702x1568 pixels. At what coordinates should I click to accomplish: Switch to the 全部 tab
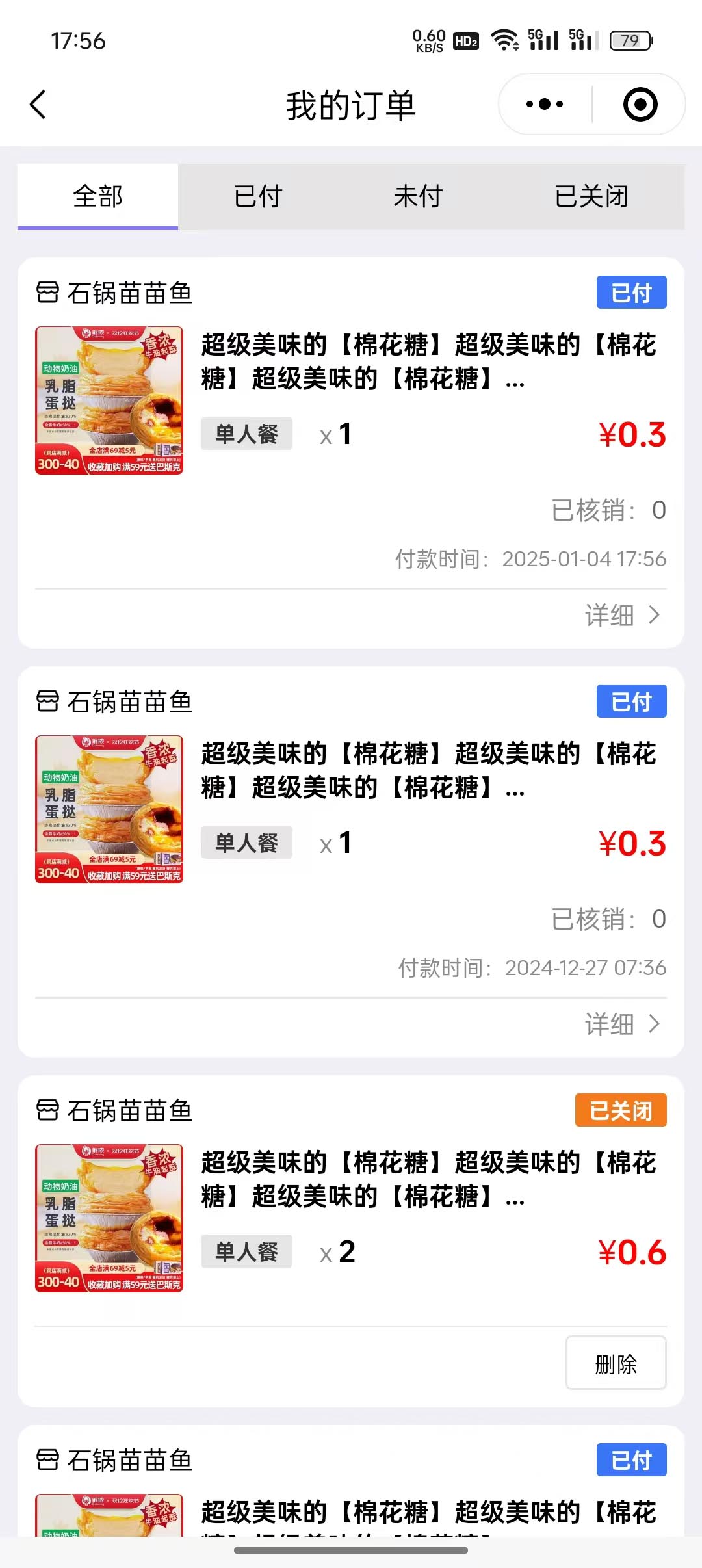pos(97,196)
